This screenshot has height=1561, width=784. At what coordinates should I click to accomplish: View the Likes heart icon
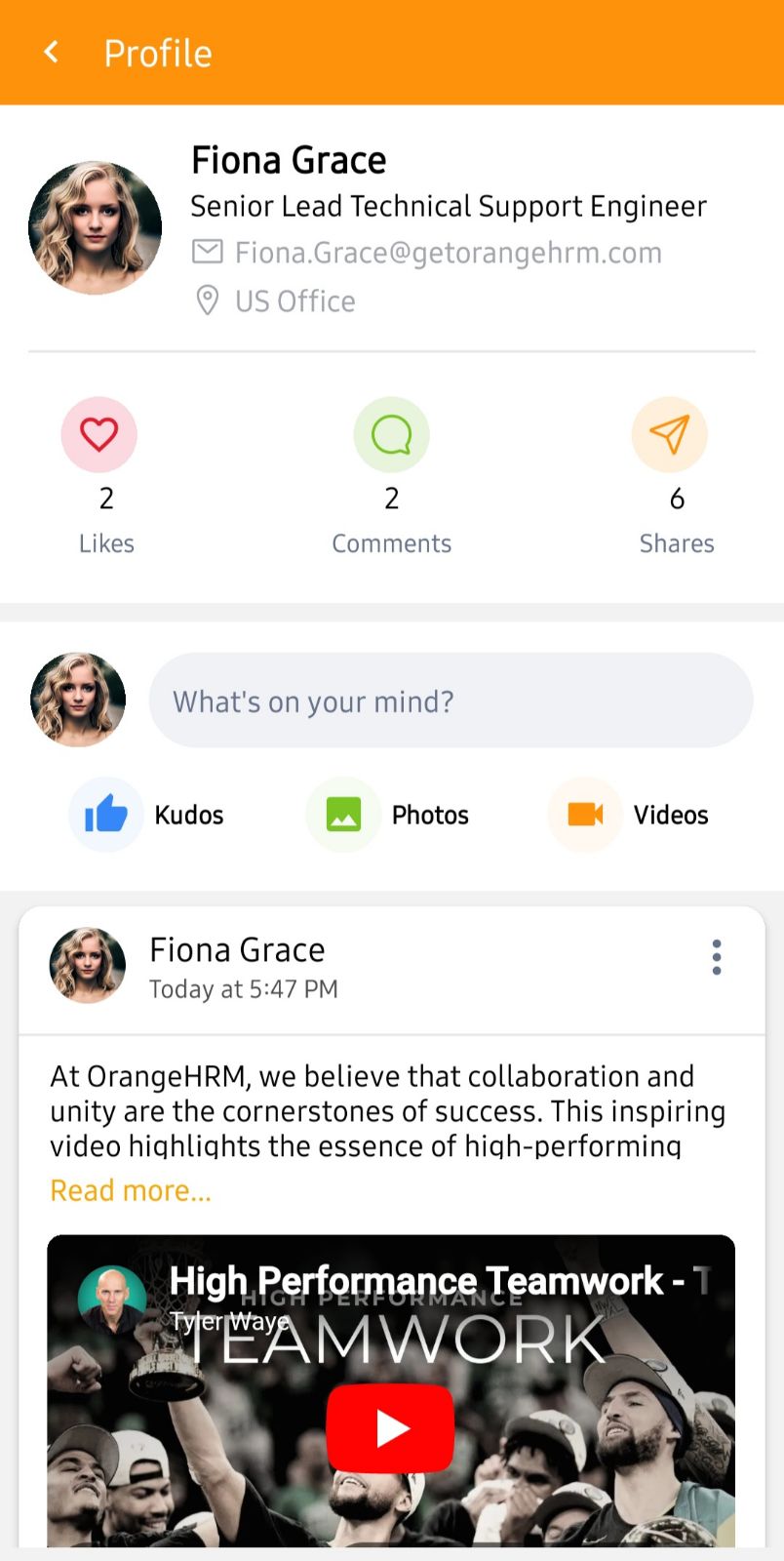click(x=98, y=434)
